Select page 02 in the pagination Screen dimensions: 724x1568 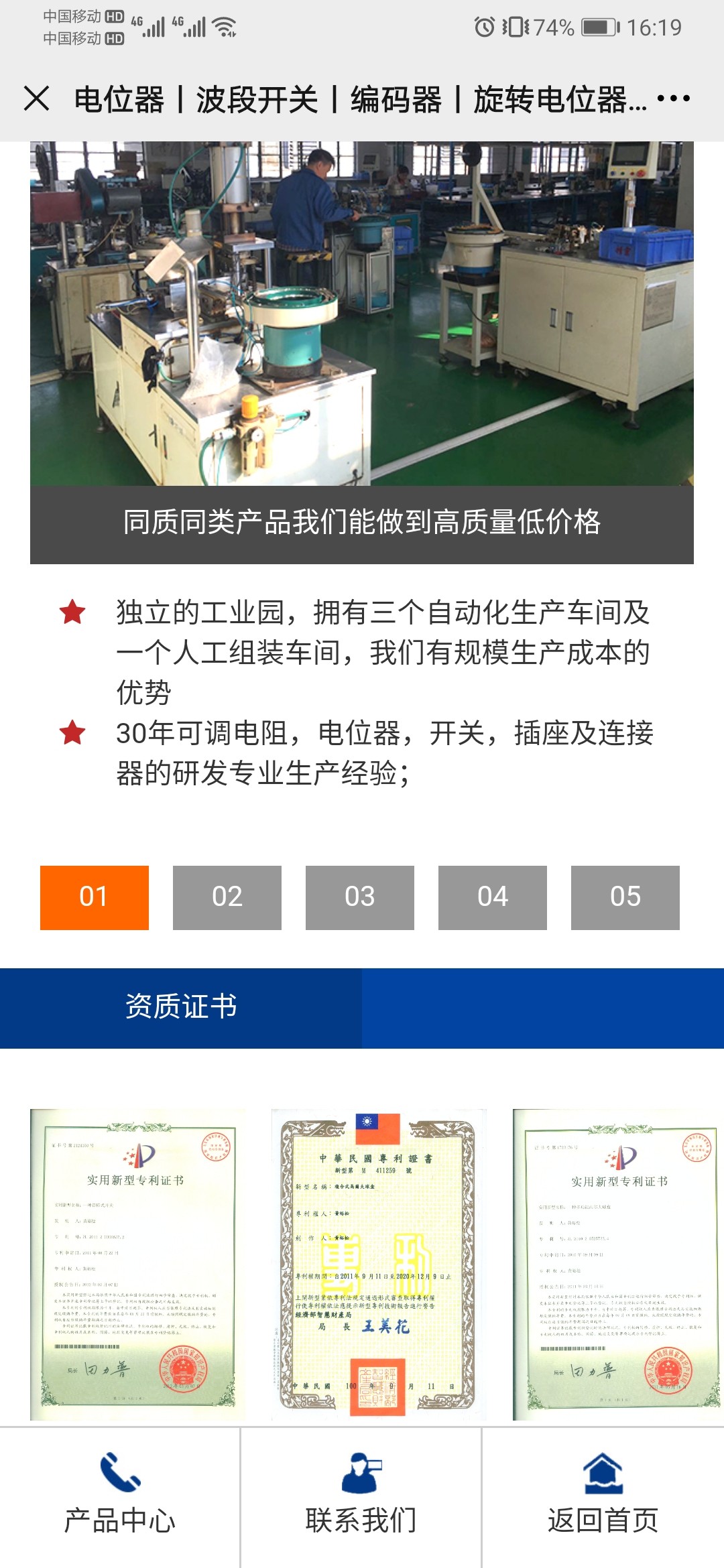click(227, 897)
